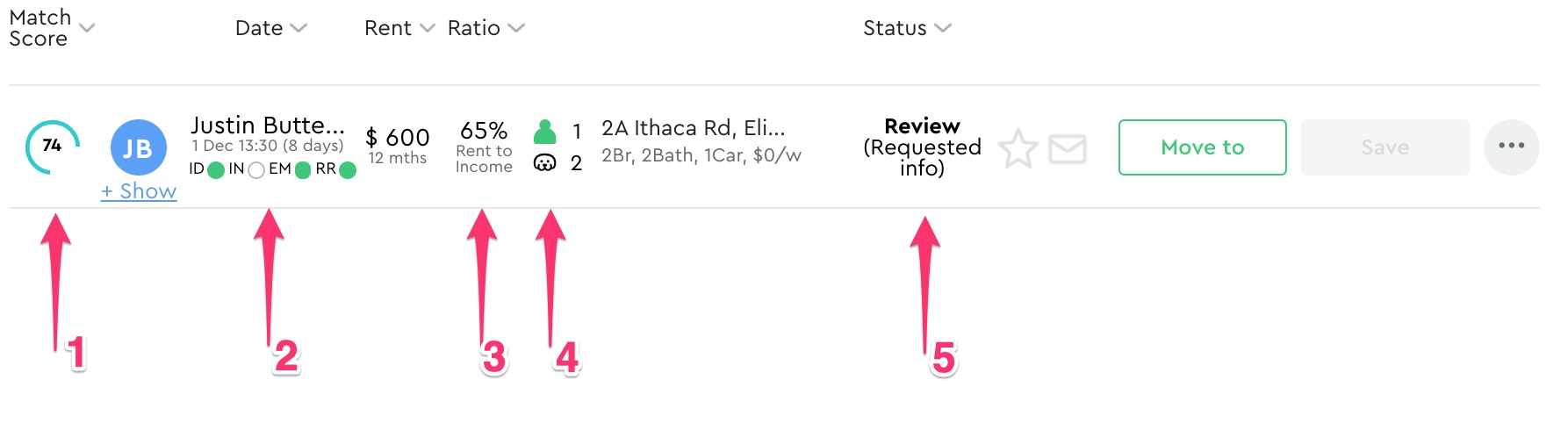Sort by the Ratio column
The image size is (1568, 430).
click(486, 28)
